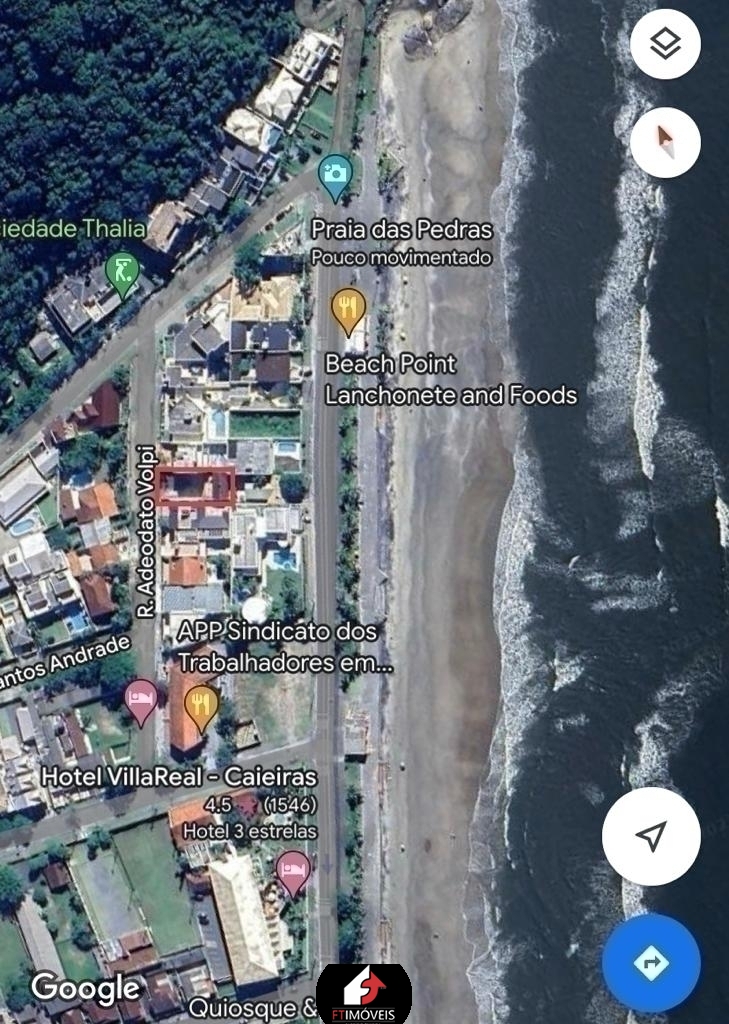Open directions with the blue button
Screen dimensions: 729x1024
tap(651, 963)
